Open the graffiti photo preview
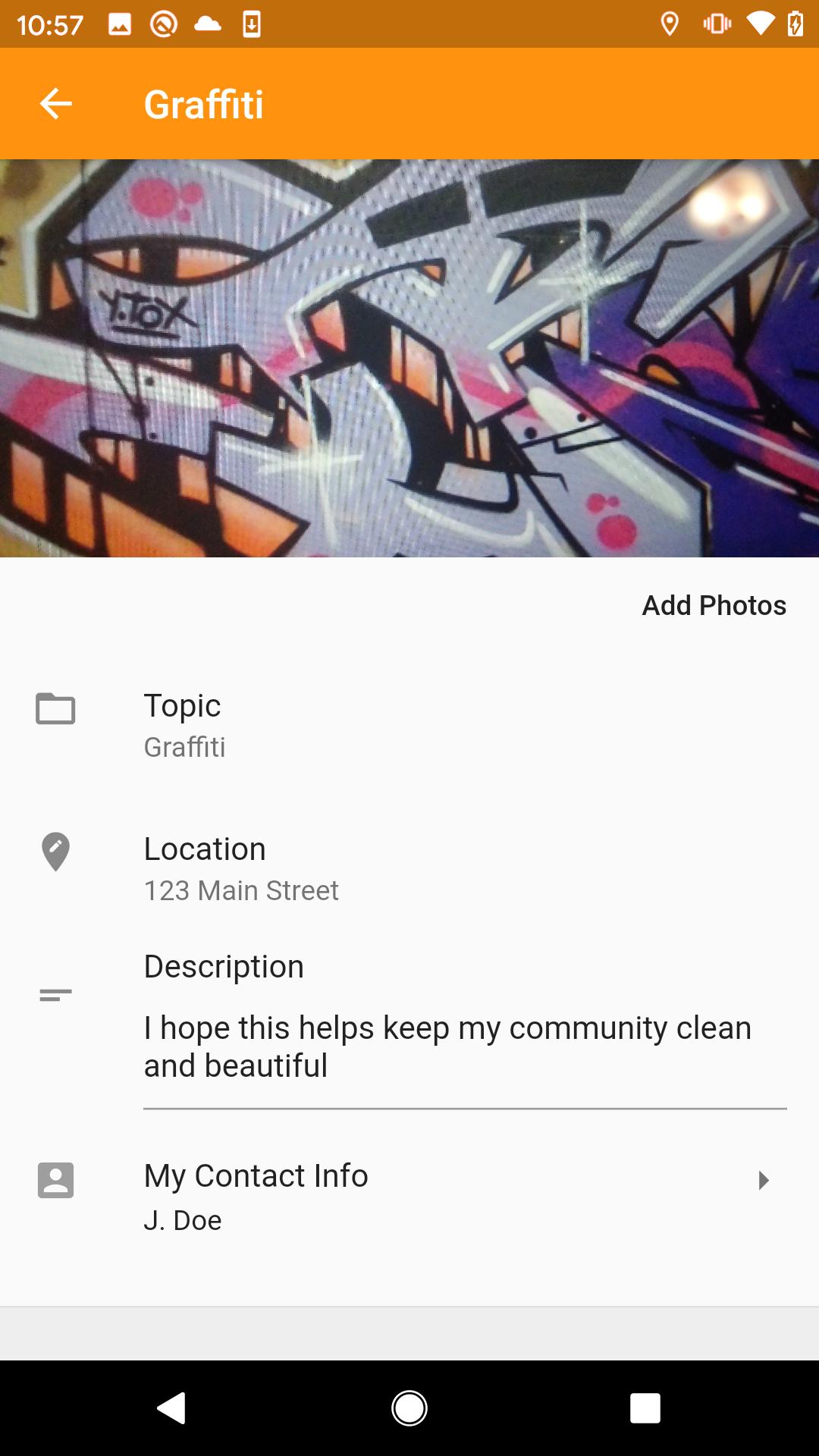 pos(409,358)
